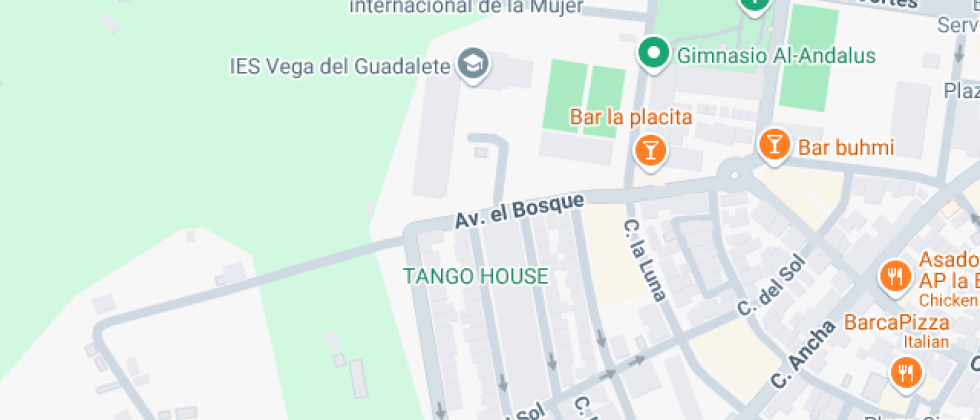Open the IES Vega del Guadalete school marker
The height and width of the screenshot is (420, 980).
(472, 65)
